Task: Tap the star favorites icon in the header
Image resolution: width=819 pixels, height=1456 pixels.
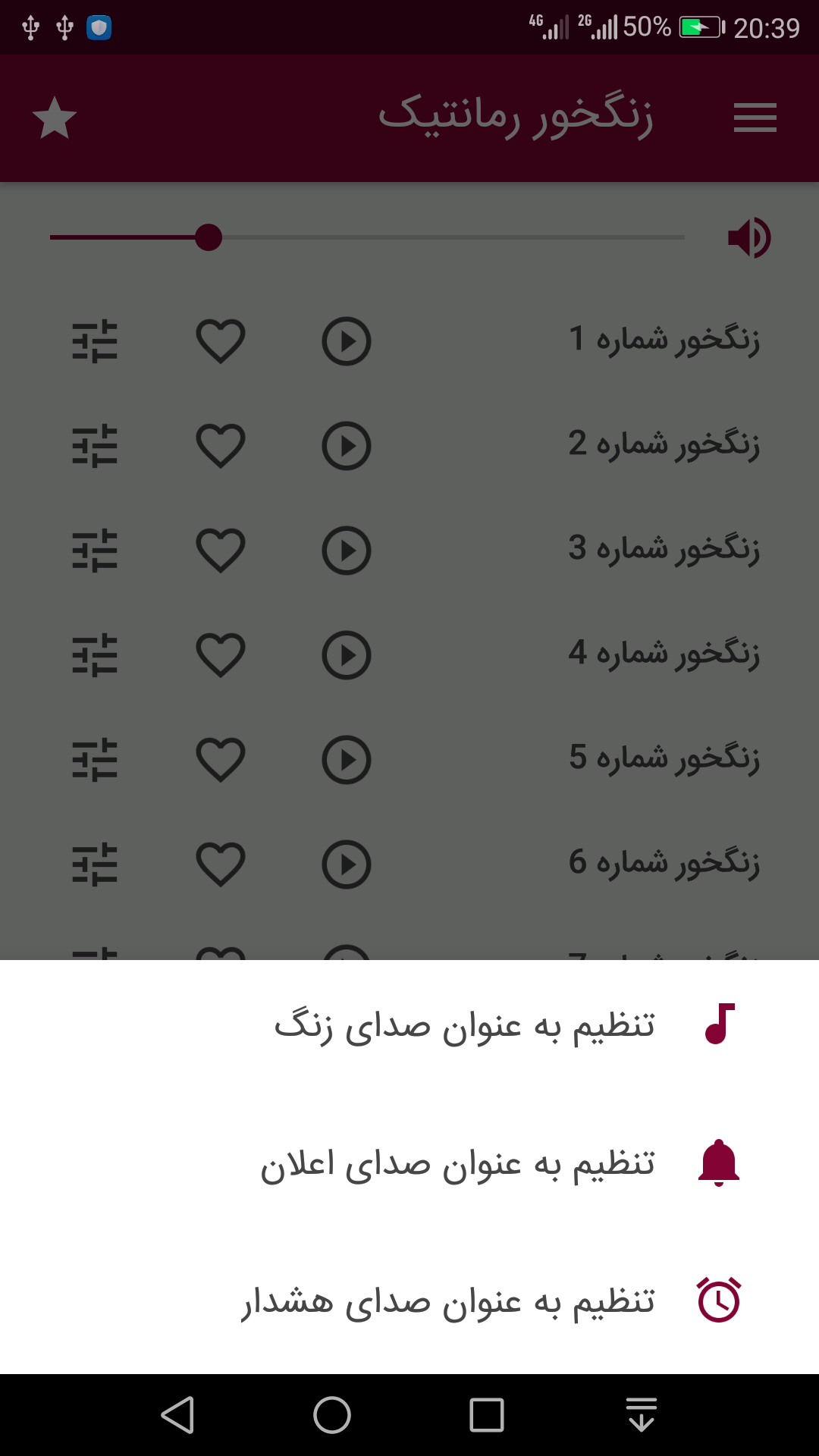Action: [x=55, y=118]
